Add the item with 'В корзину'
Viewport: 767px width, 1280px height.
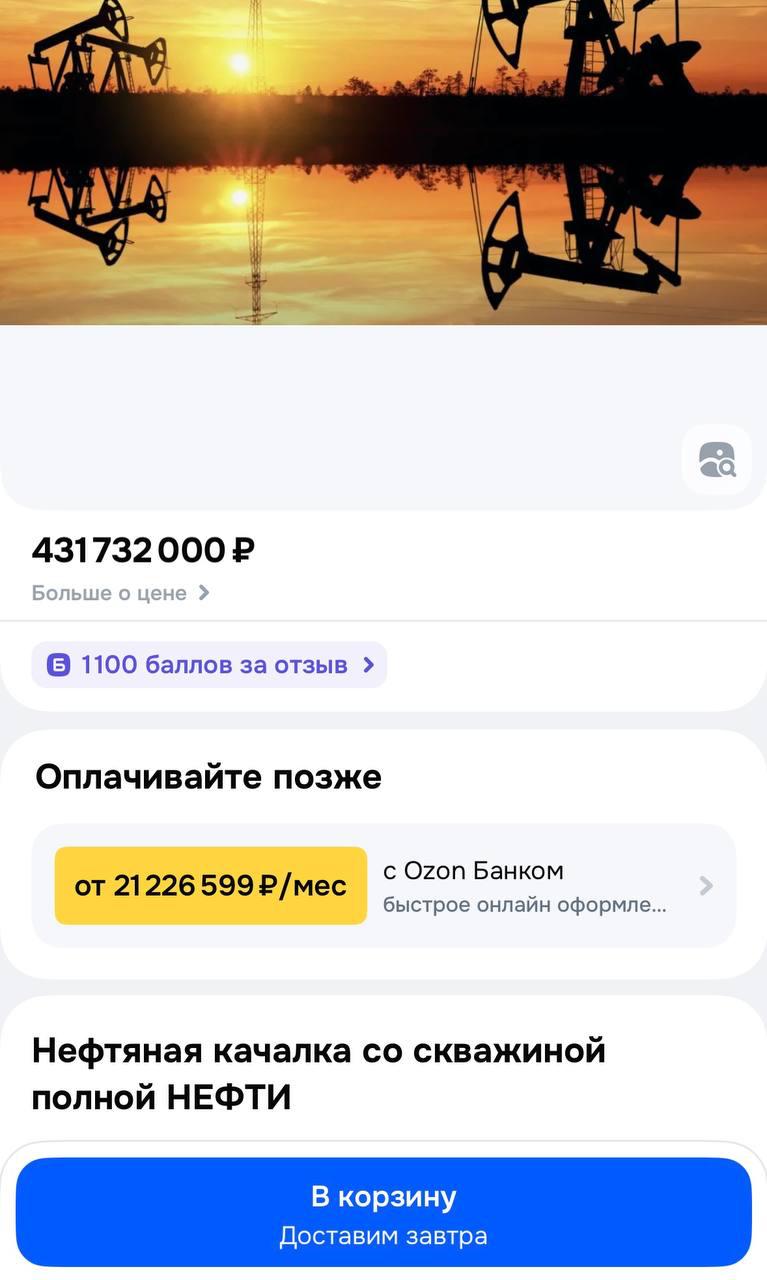tap(384, 1213)
